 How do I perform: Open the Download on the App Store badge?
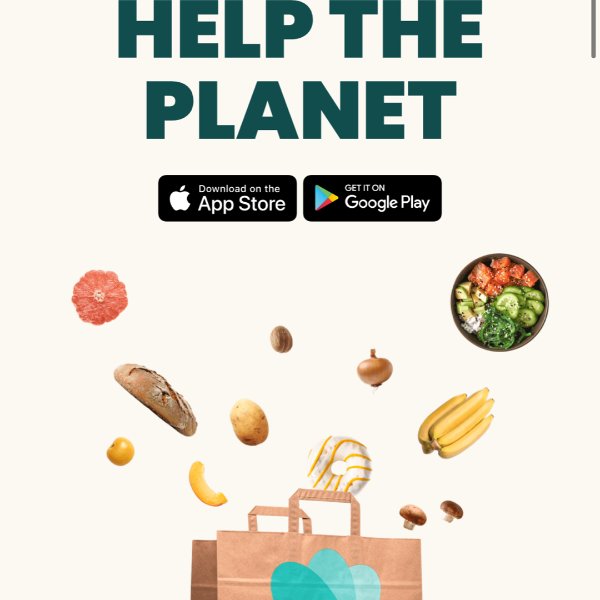(x=227, y=198)
